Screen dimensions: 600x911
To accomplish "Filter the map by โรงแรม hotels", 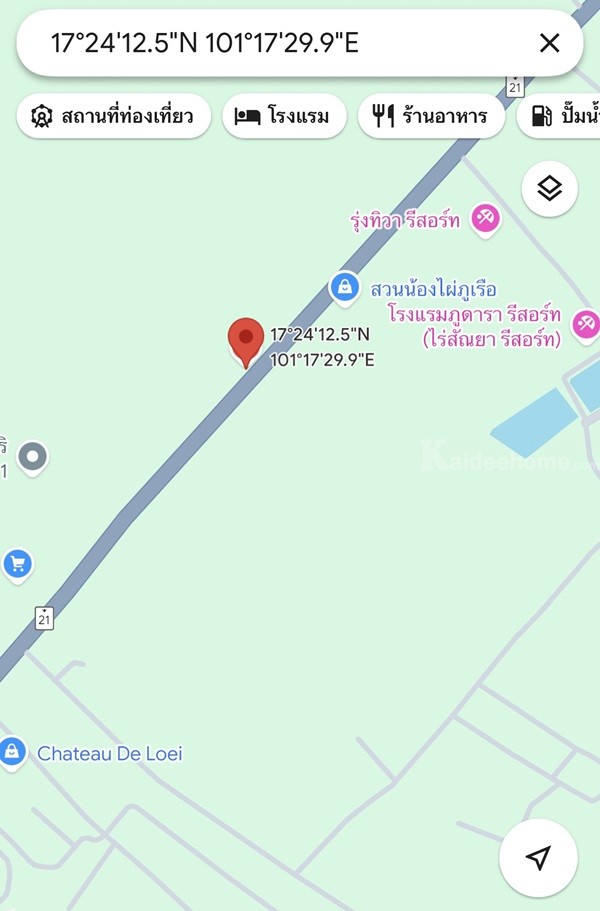I will (x=283, y=116).
